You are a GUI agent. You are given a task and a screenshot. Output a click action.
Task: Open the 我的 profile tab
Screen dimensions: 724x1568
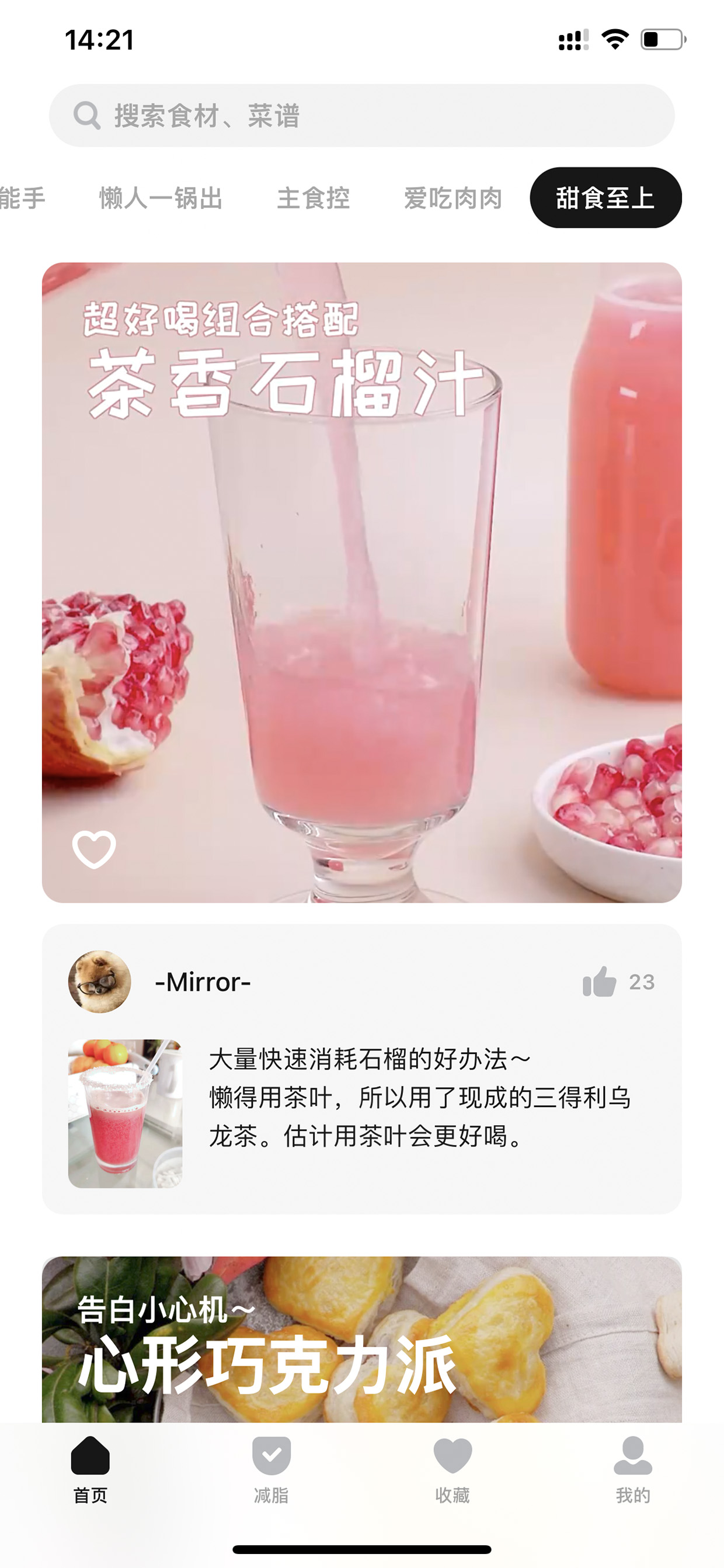coord(633,1469)
